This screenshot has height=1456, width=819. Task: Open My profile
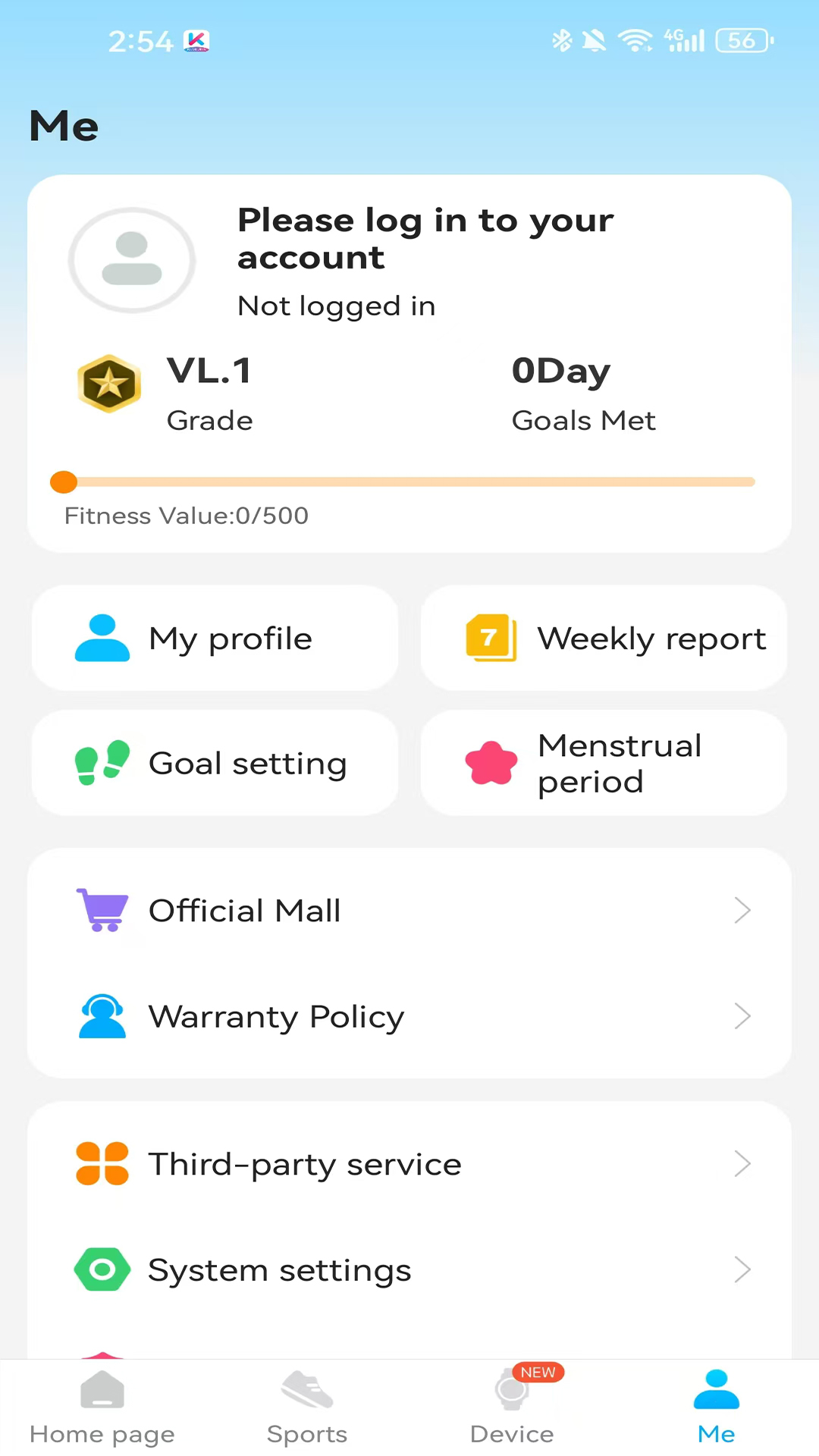215,639
